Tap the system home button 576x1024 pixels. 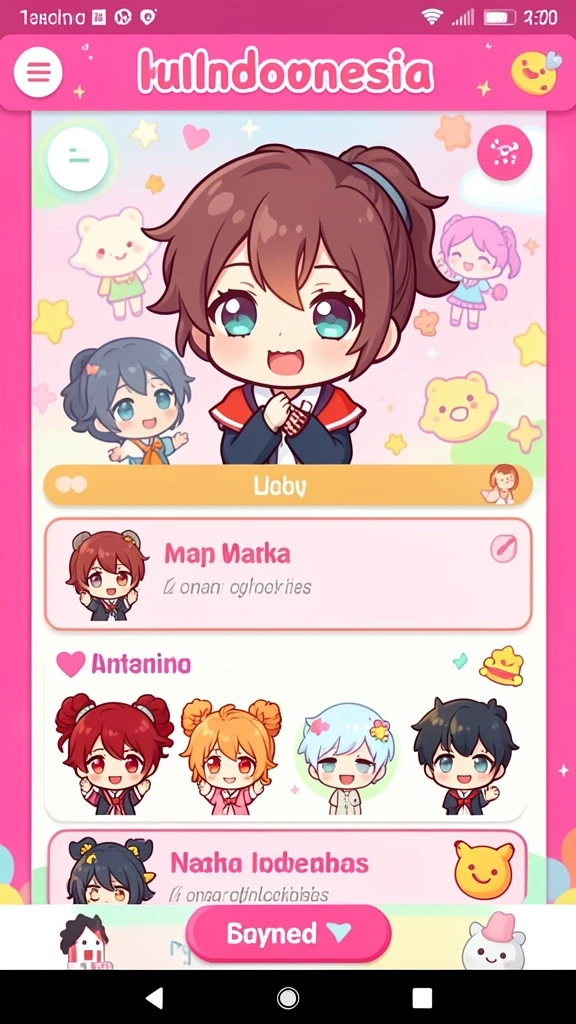pos(288,997)
